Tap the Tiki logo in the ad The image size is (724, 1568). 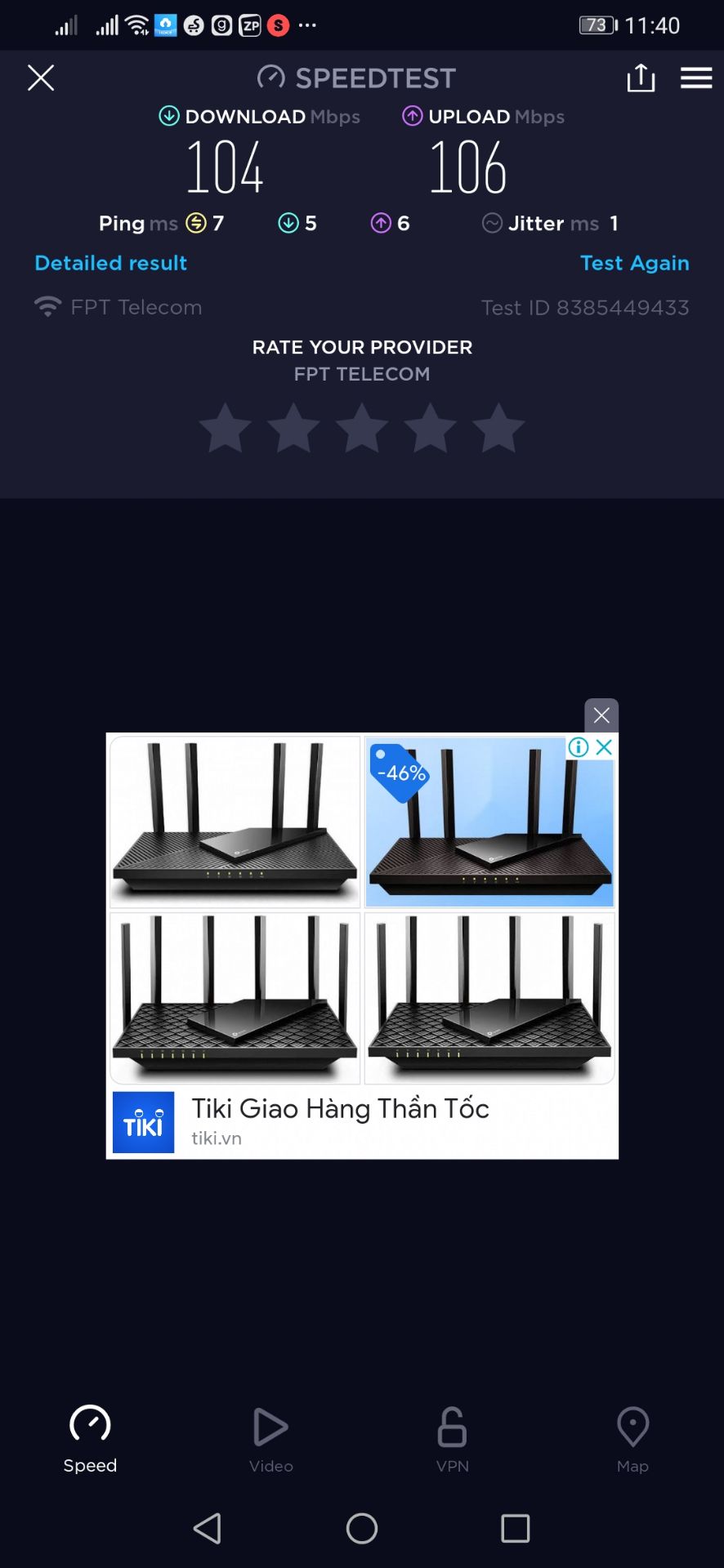(x=143, y=1122)
